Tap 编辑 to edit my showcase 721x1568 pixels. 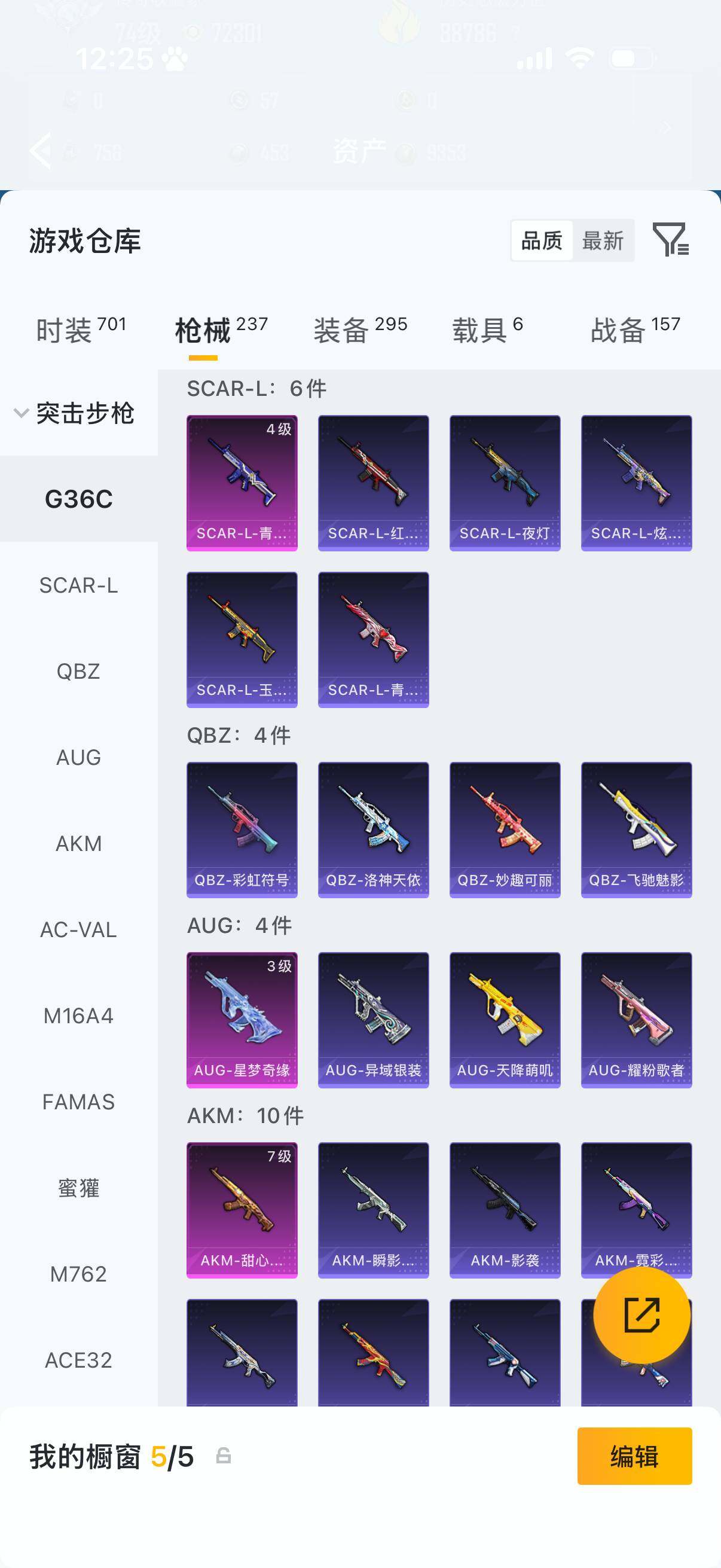click(x=634, y=1456)
